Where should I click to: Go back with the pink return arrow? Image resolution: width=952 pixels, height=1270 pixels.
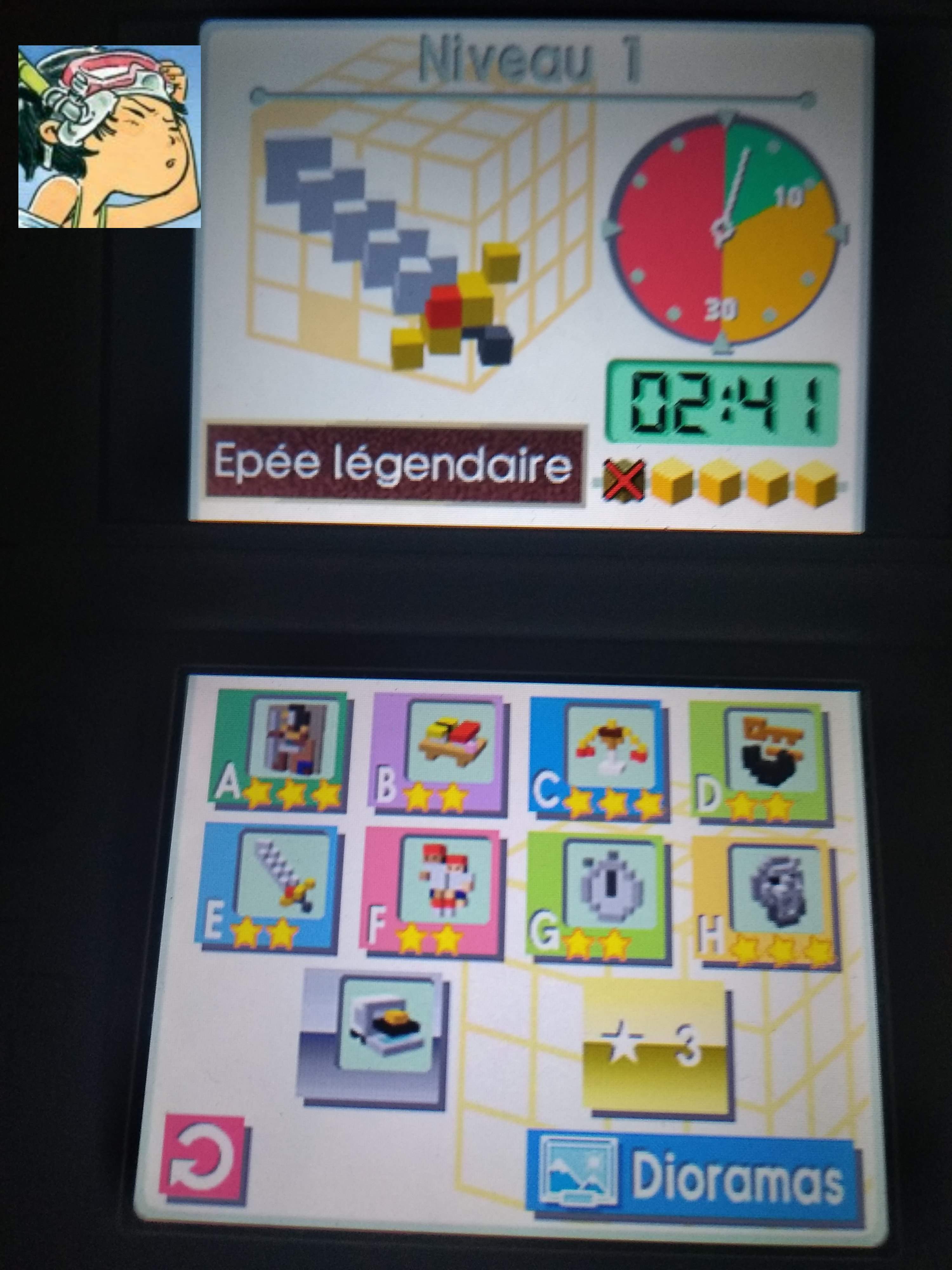(x=207, y=1157)
